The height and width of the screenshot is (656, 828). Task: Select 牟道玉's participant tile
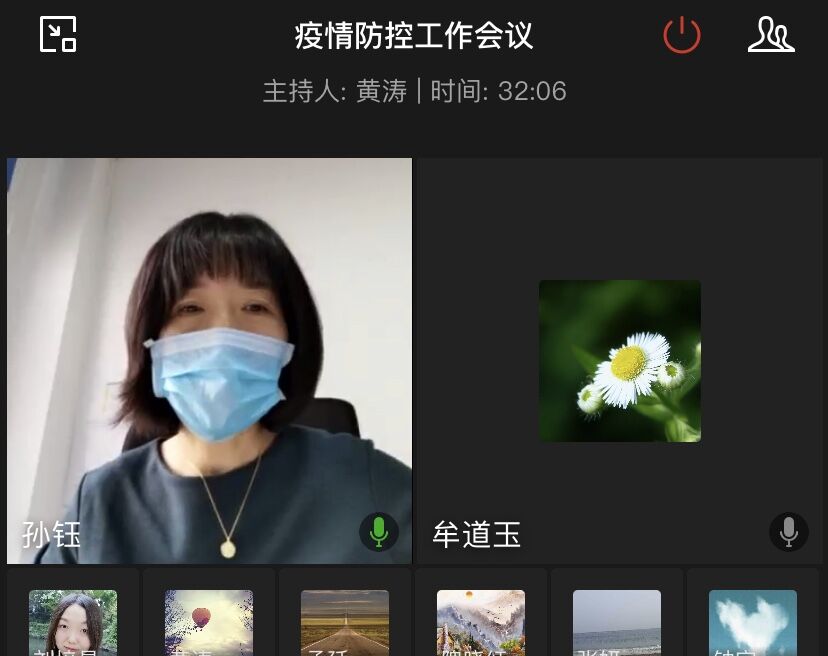pyautogui.click(x=620, y=360)
